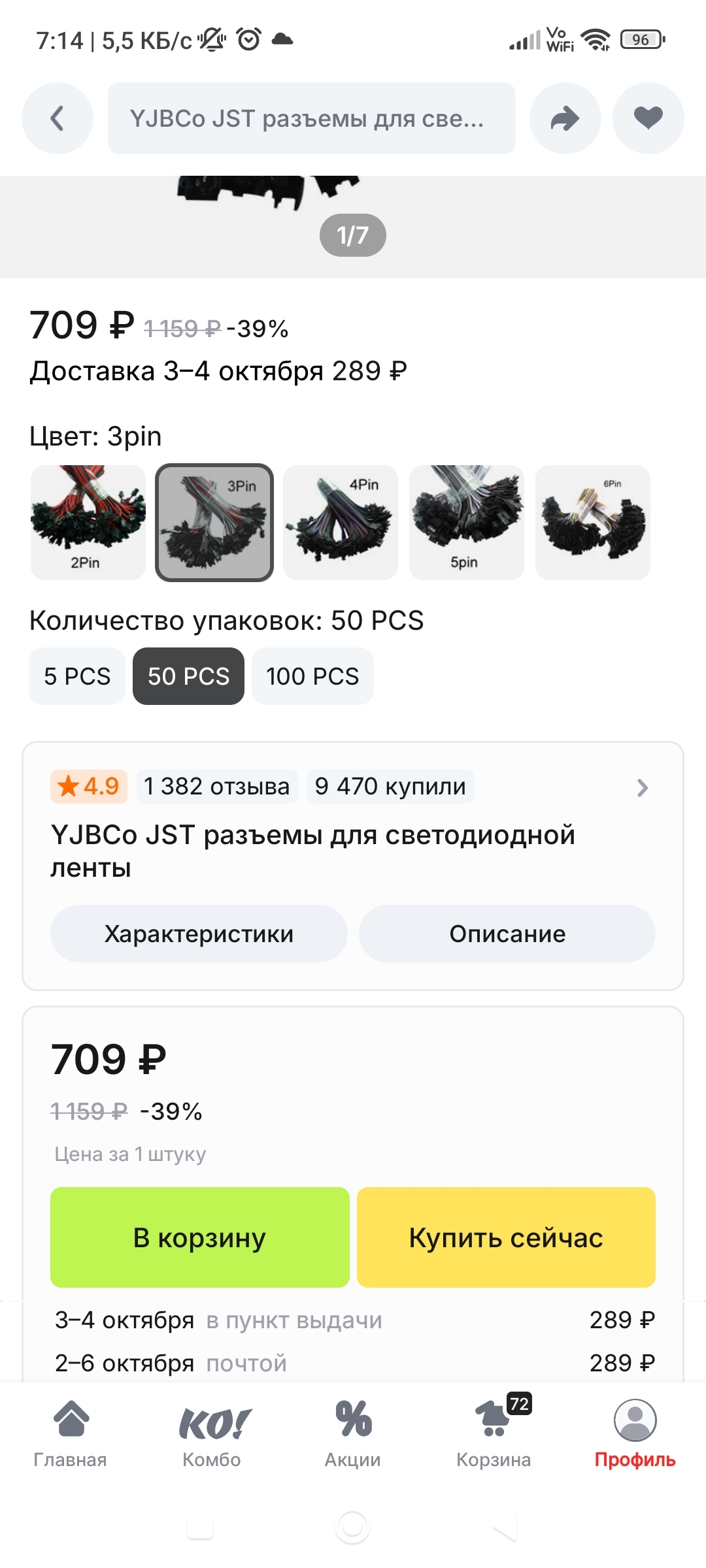This screenshot has height=1568, width=706.
Task: Select the 6Pin variant
Action: pyautogui.click(x=592, y=523)
